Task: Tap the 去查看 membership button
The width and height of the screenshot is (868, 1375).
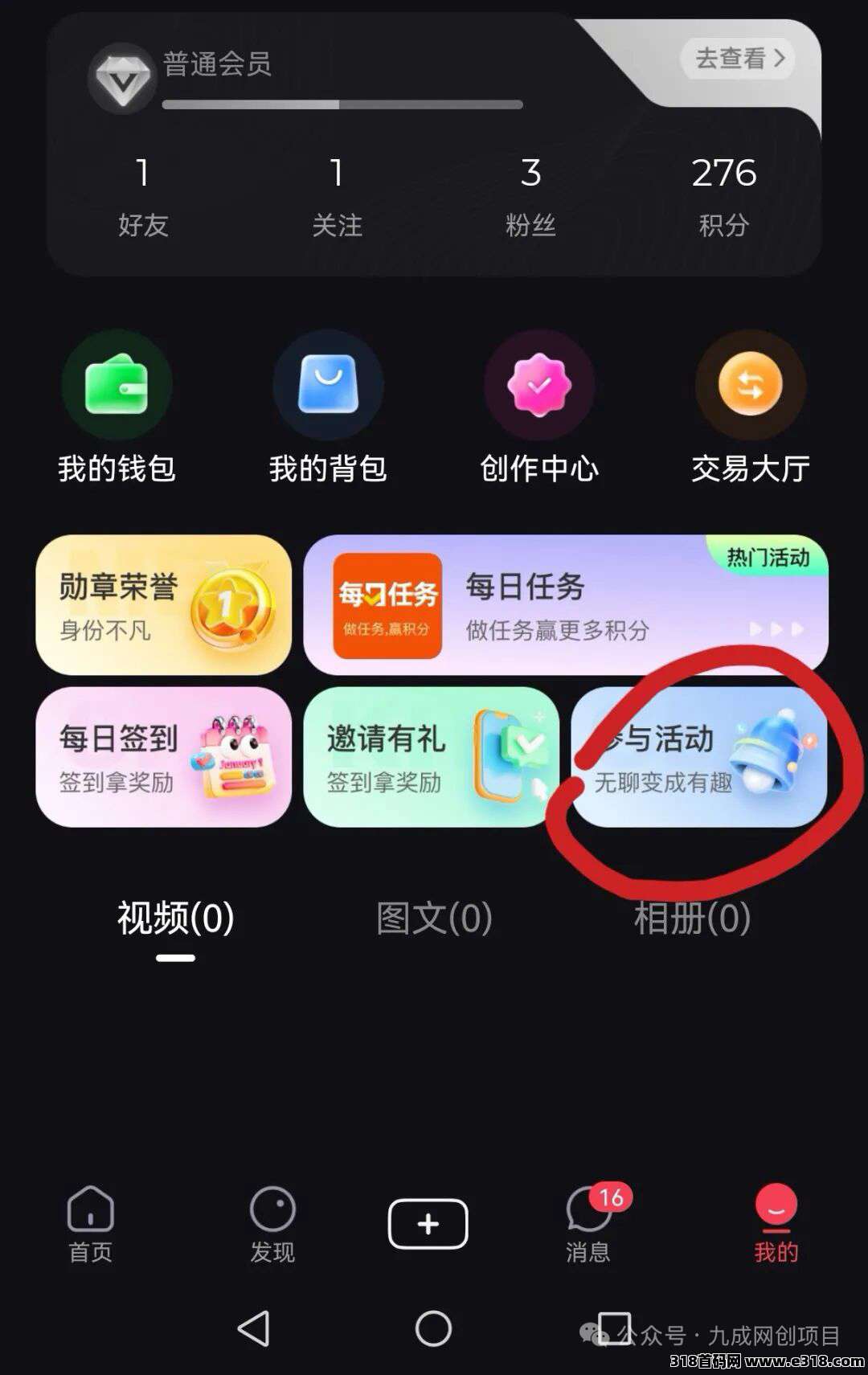Action: pyautogui.click(x=735, y=59)
